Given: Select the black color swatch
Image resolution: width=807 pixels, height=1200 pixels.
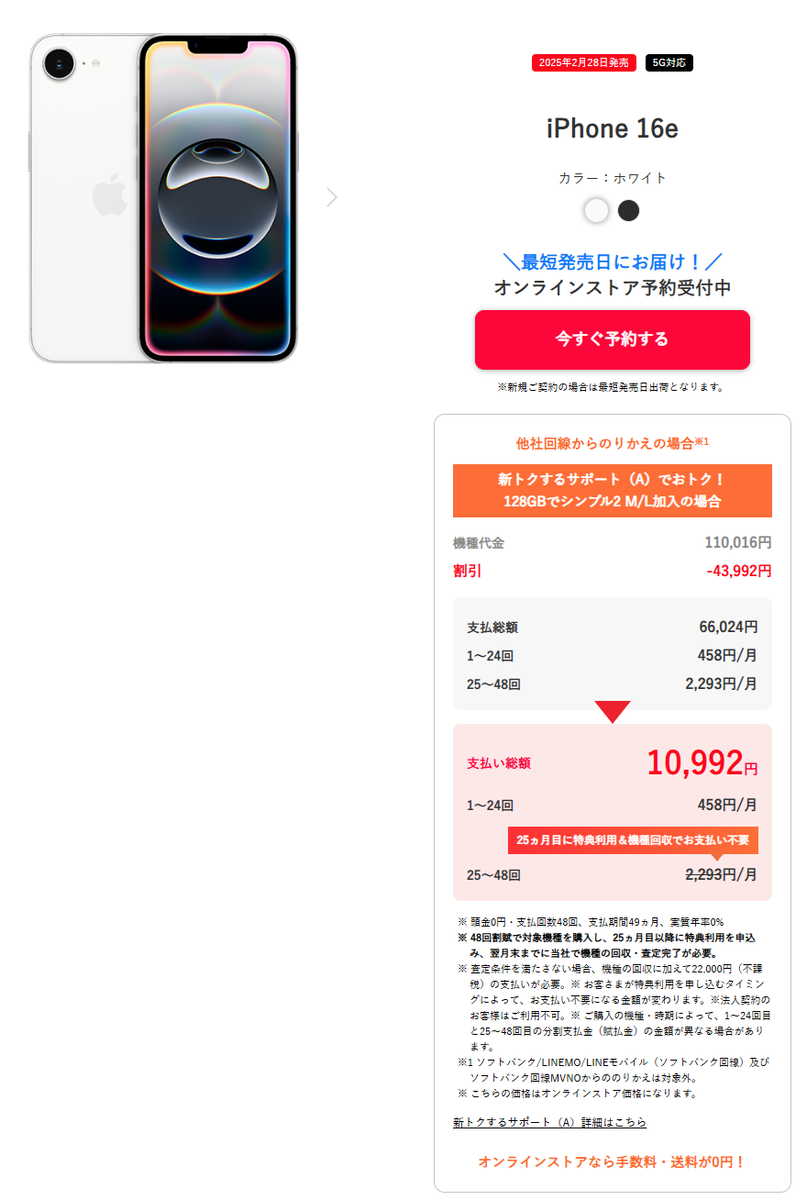Looking at the screenshot, I should (x=628, y=210).
